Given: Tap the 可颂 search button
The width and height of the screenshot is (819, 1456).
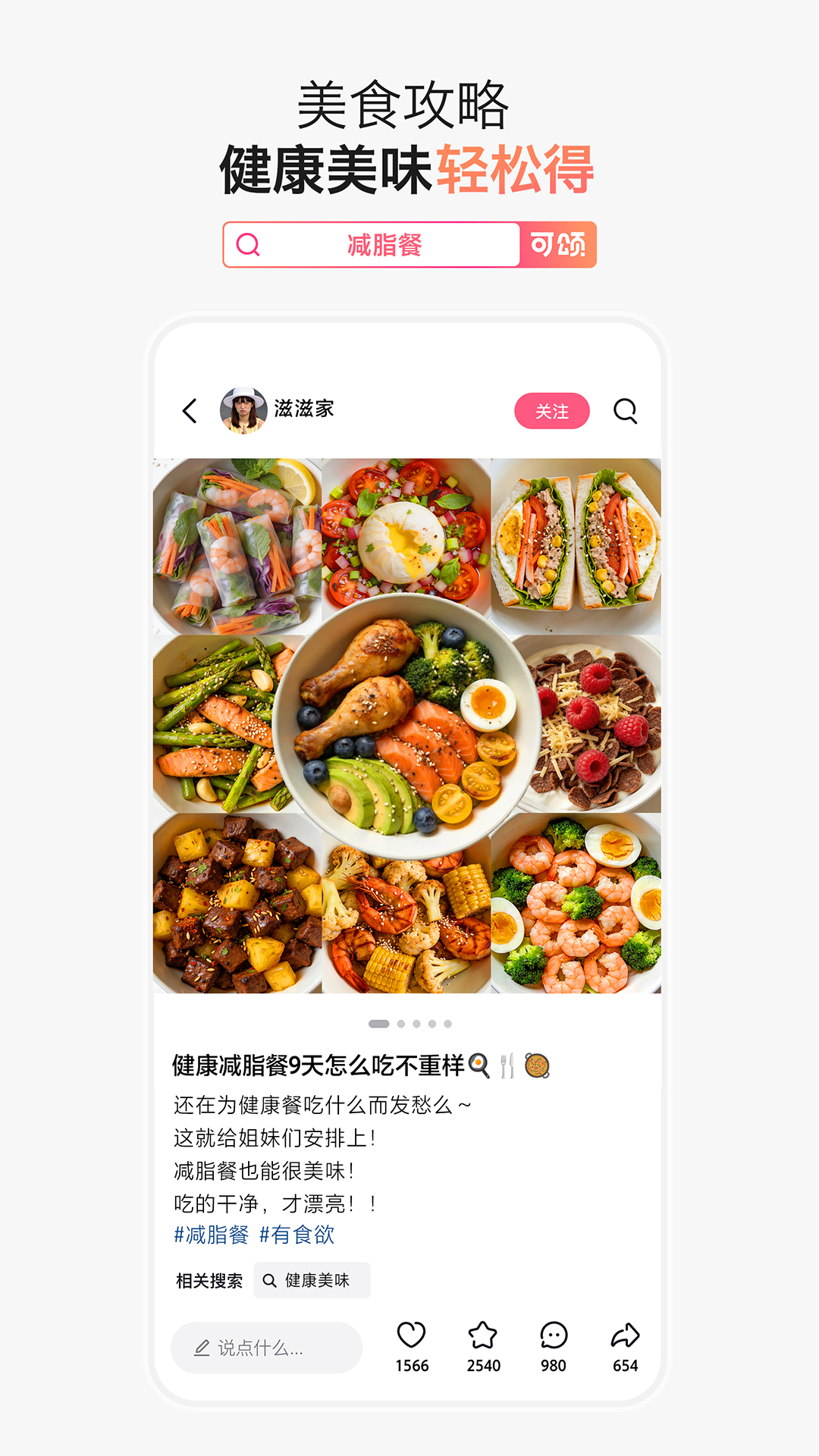Looking at the screenshot, I should [x=557, y=244].
